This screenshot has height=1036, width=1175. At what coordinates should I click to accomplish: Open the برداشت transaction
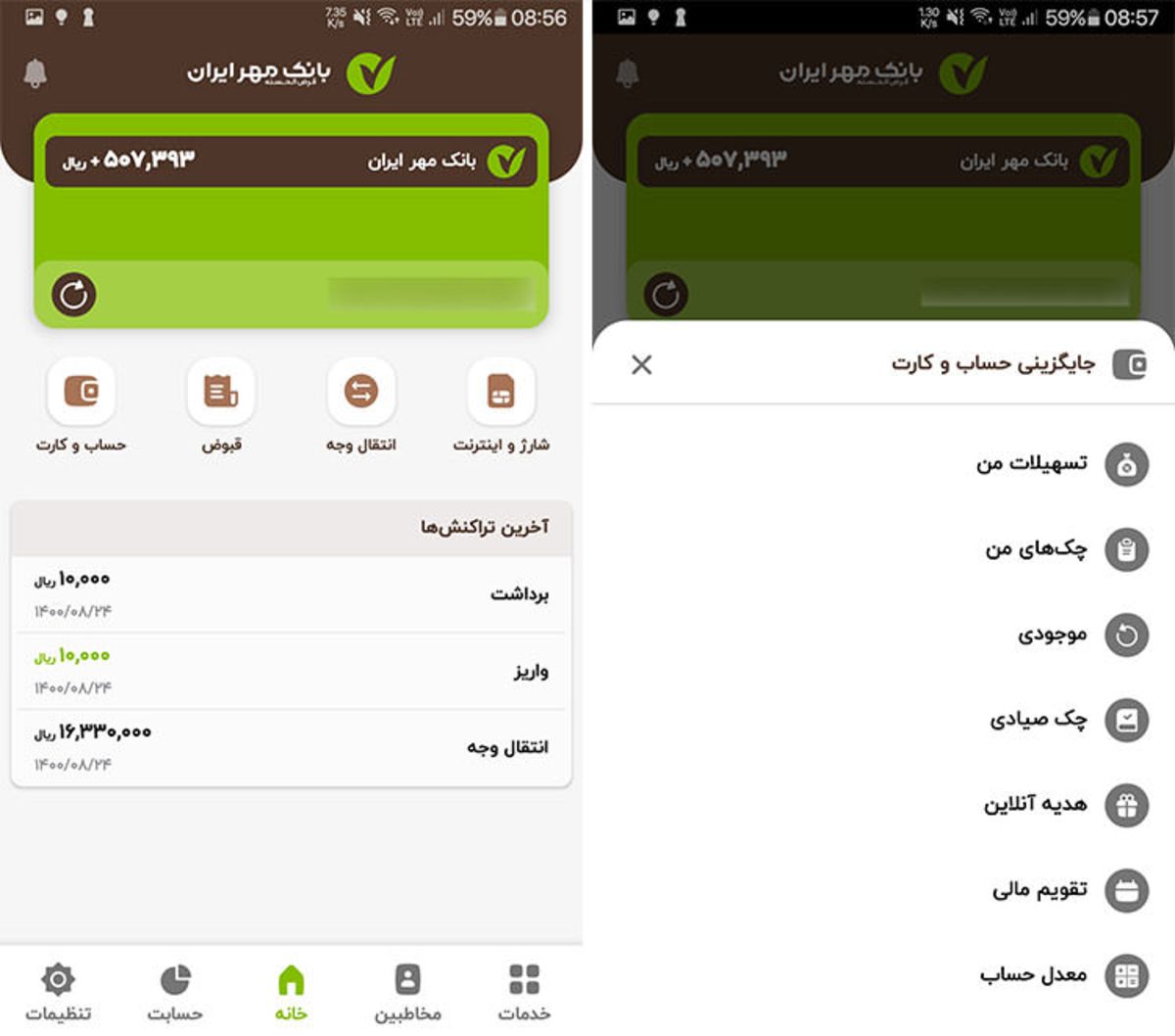pyautogui.click(x=291, y=594)
